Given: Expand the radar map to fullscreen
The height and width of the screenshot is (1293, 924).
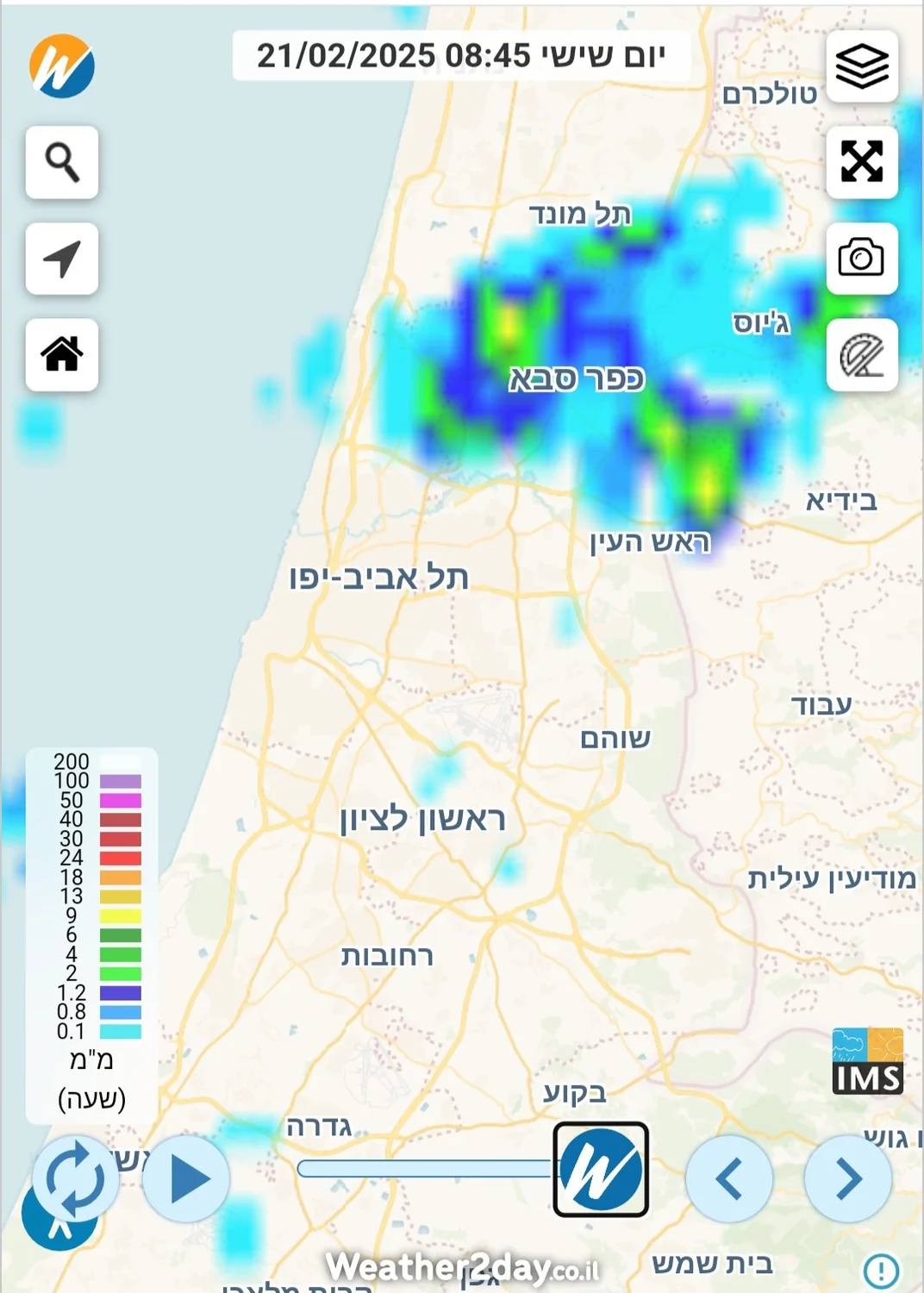Looking at the screenshot, I should pyautogui.click(x=862, y=162).
